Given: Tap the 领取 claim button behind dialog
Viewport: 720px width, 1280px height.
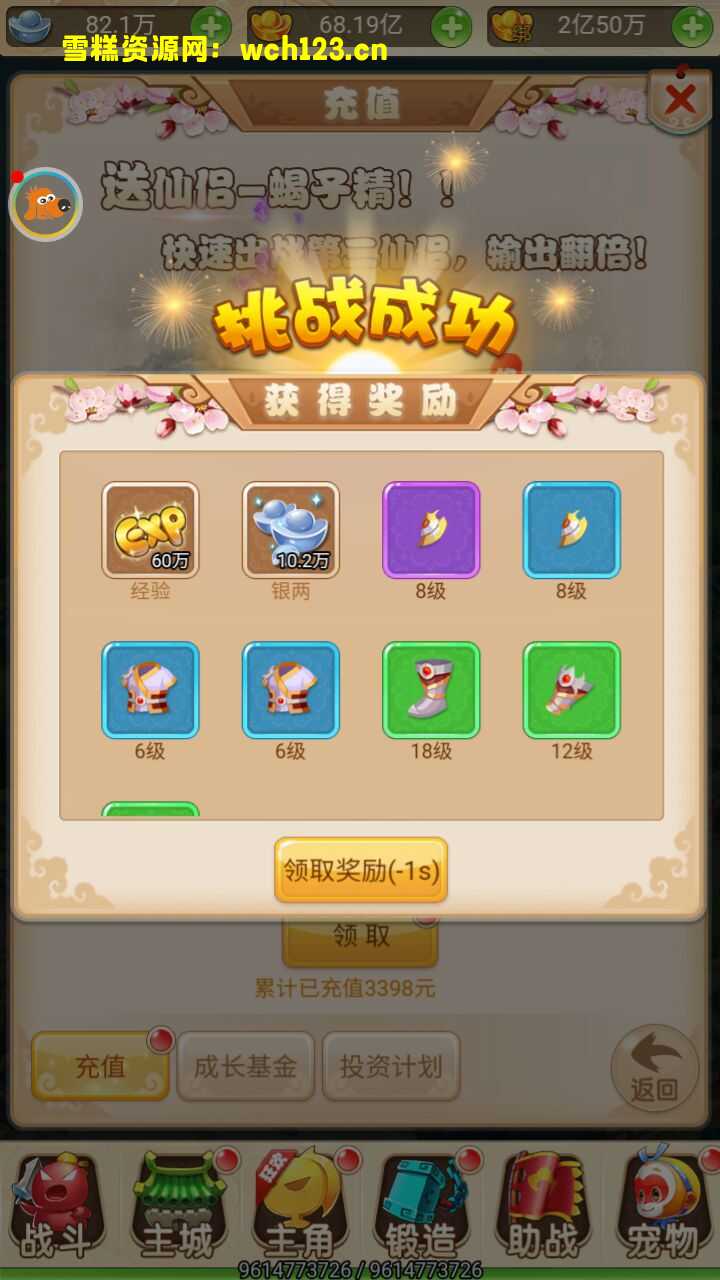Looking at the screenshot, I should click(x=361, y=938).
